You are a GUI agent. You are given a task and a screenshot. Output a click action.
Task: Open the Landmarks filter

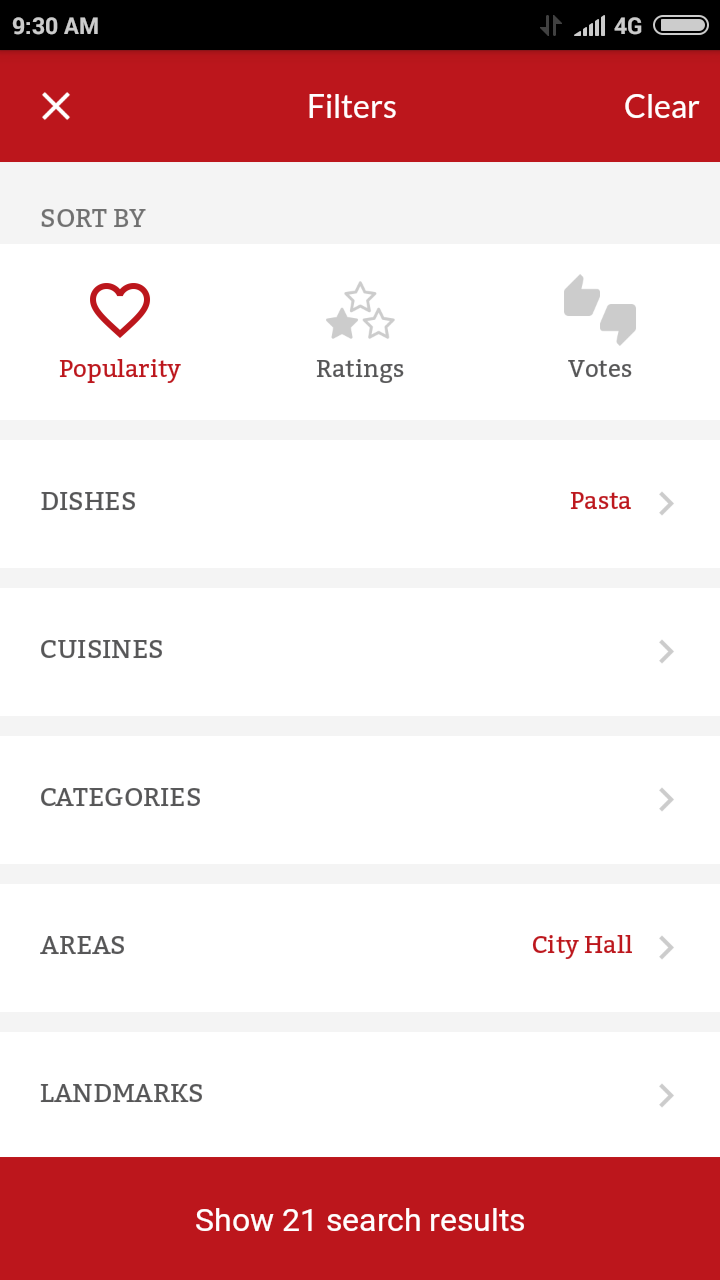click(x=360, y=1094)
